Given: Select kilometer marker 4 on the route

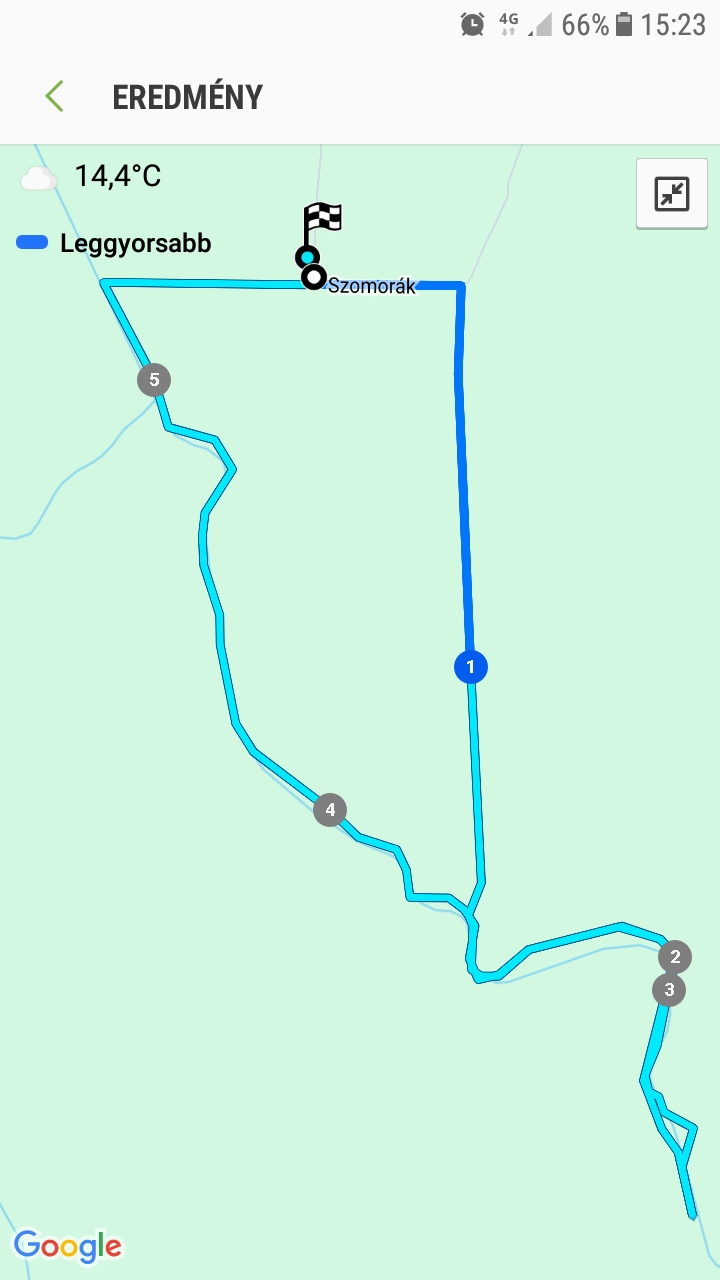Looking at the screenshot, I should tap(330, 810).
